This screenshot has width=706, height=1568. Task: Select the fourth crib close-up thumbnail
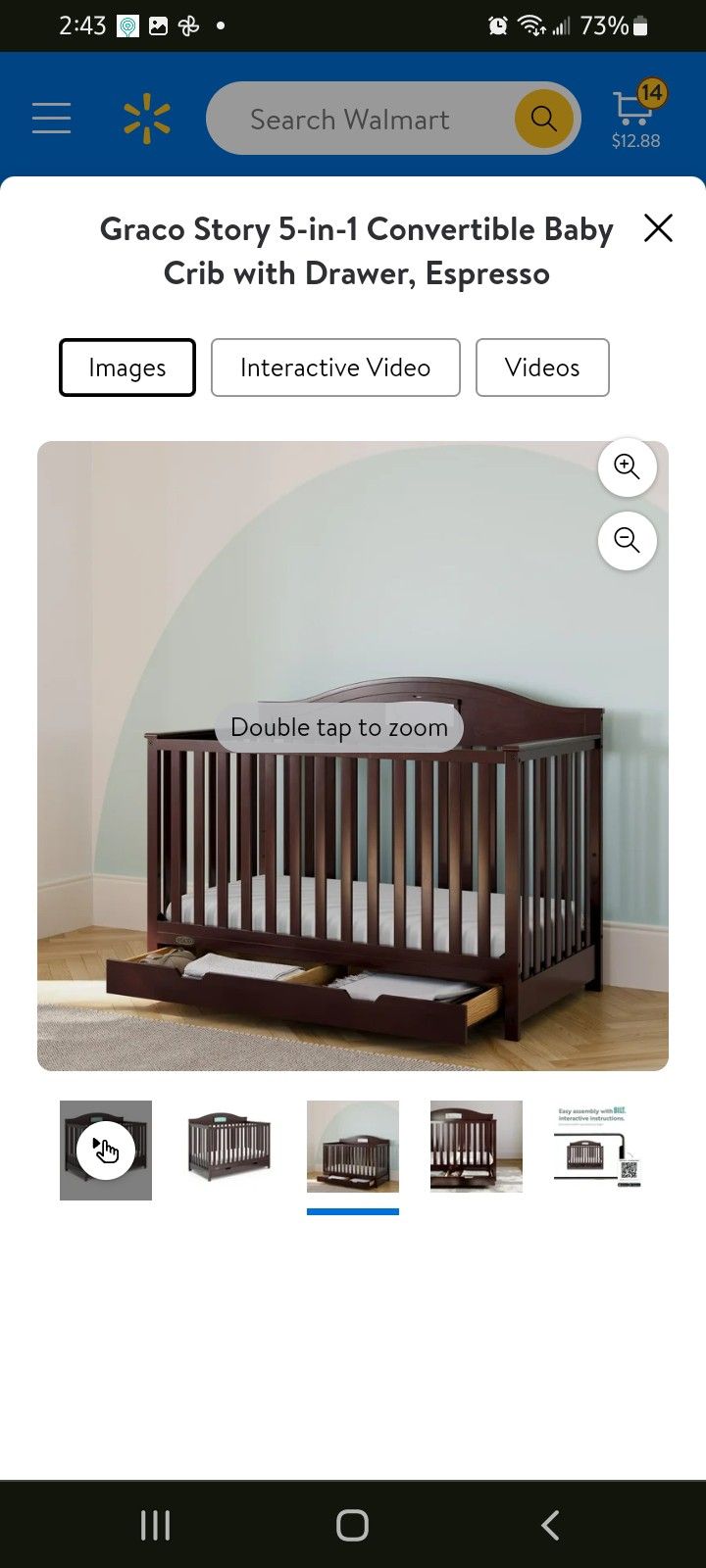476,1150
